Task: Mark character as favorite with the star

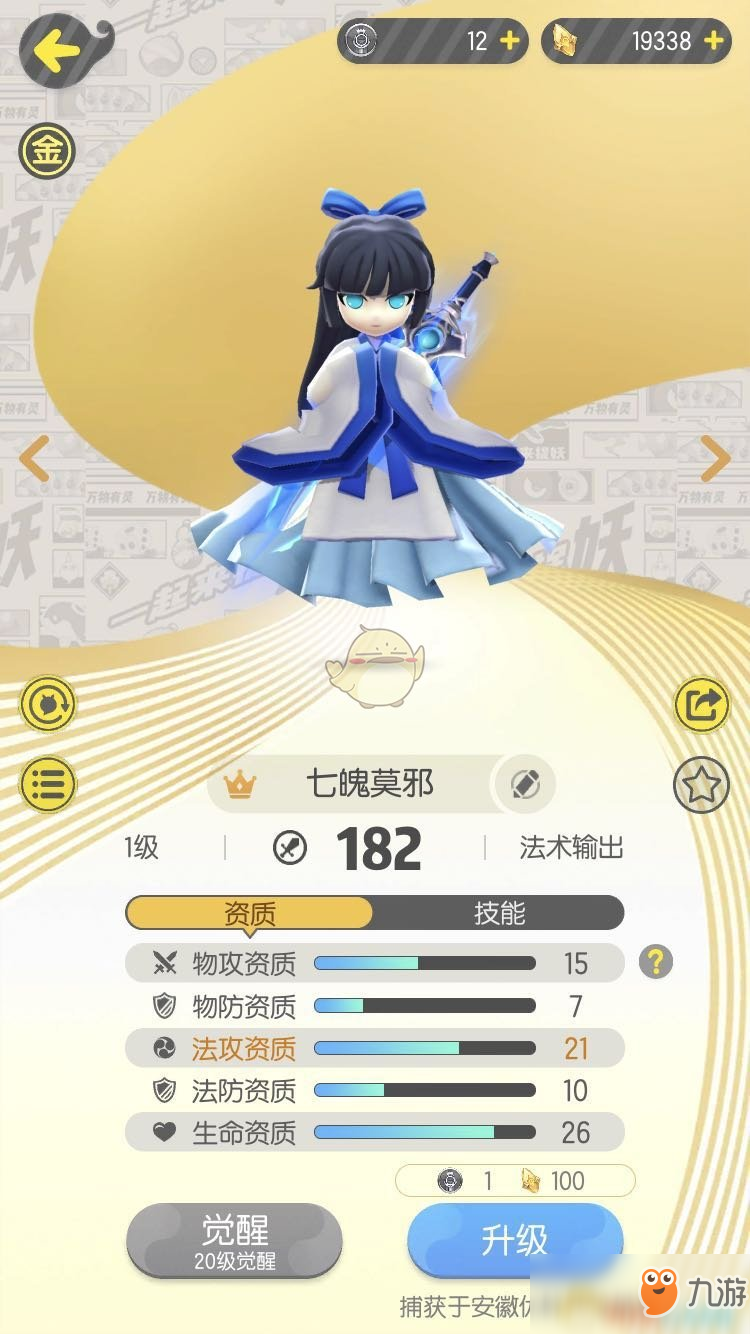Action: tap(701, 785)
